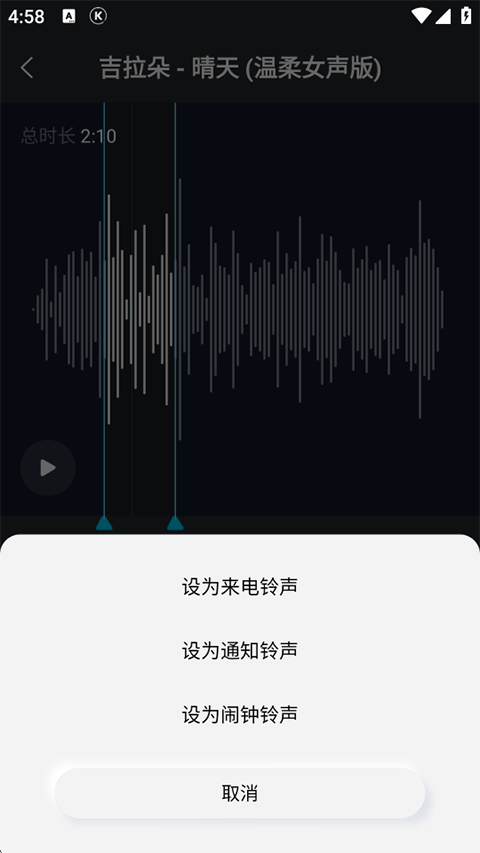This screenshot has width=480, height=853.
Task: Dismiss the sheet with 取消
Action: click(x=239, y=793)
